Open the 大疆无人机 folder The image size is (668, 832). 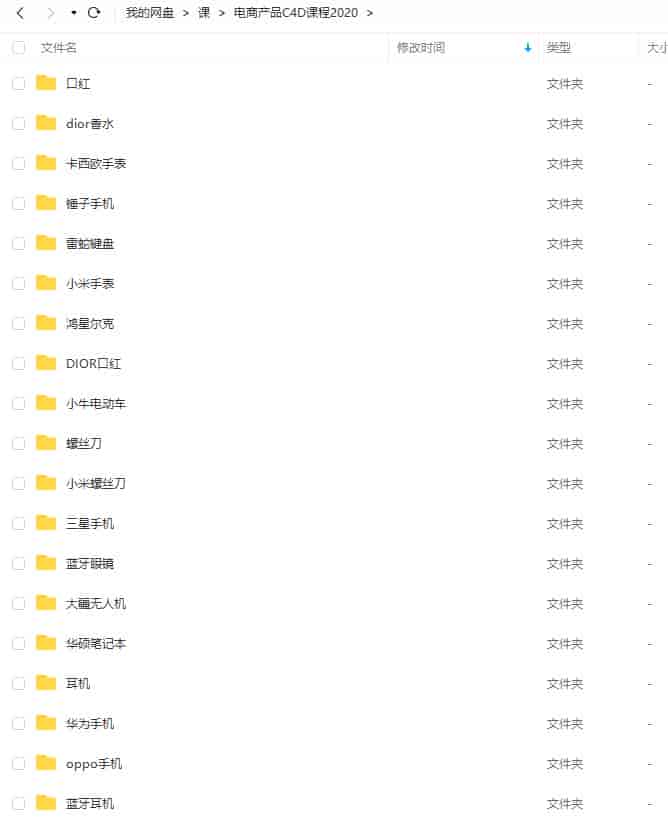96,604
